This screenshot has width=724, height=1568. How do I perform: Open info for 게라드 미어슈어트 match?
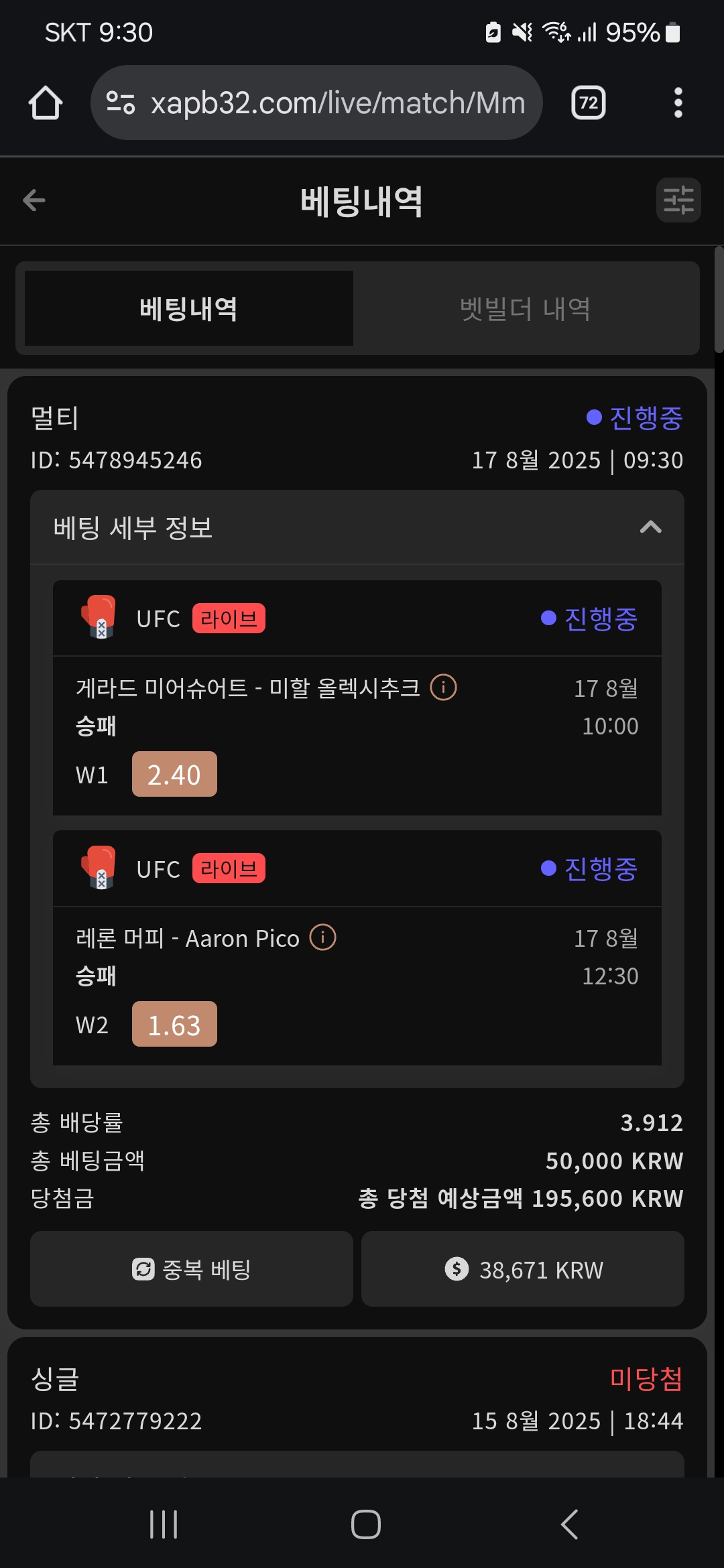[443, 687]
